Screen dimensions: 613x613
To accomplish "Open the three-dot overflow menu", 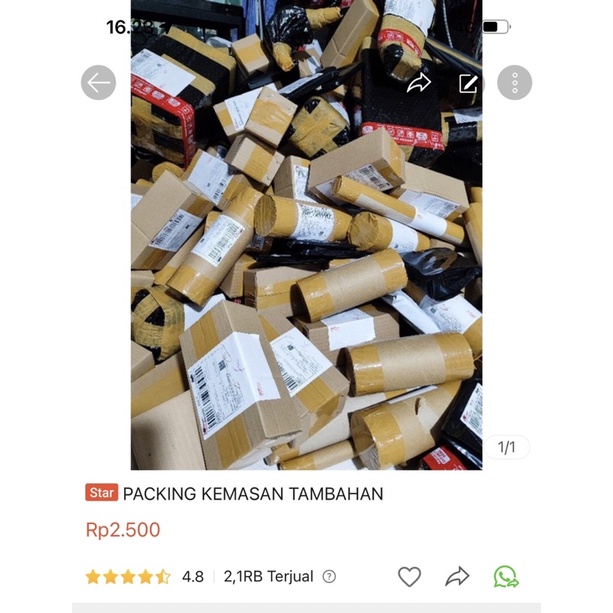I will tap(515, 83).
